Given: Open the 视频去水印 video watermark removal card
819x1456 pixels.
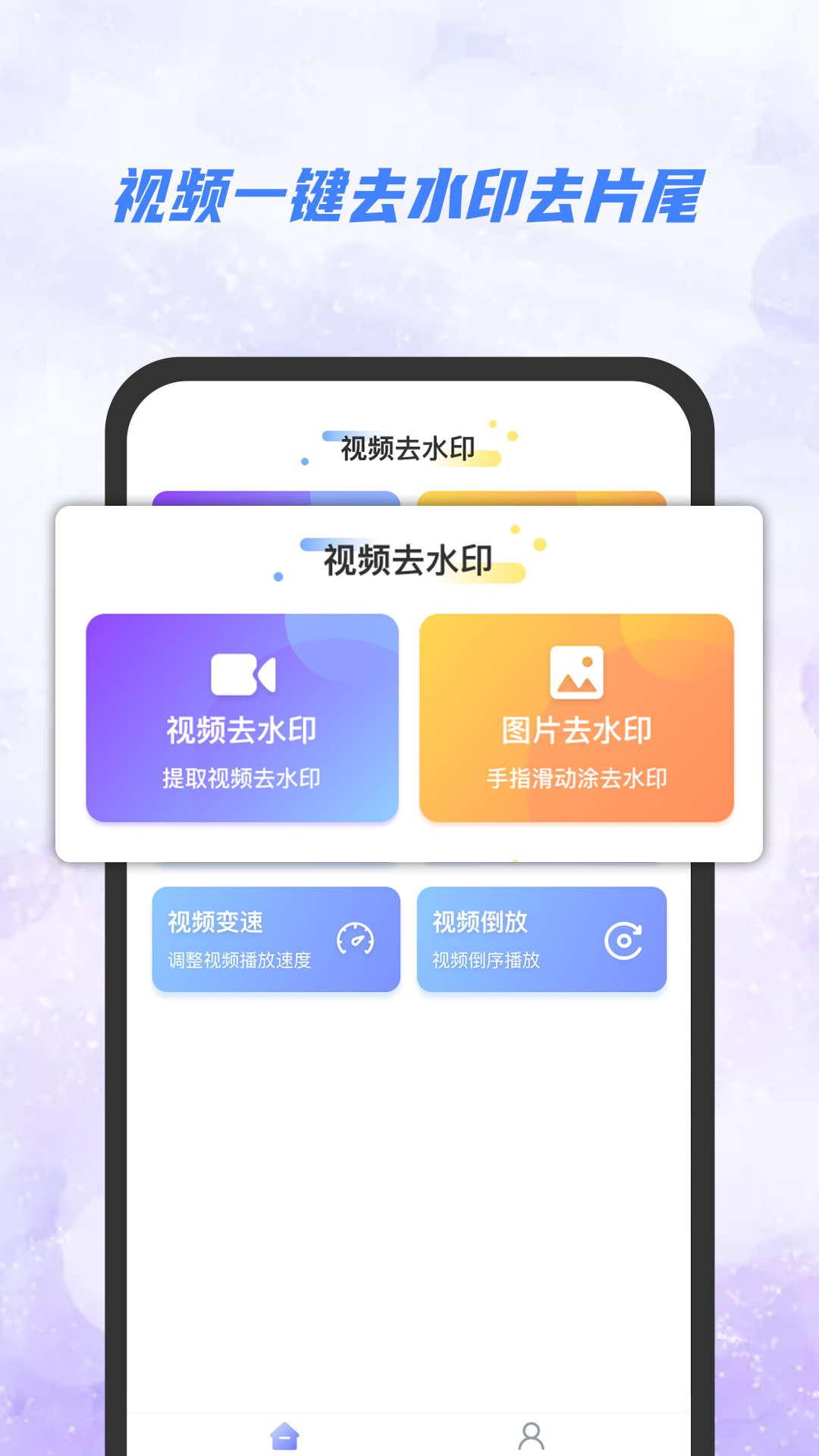Looking at the screenshot, I should click(243, 720).
